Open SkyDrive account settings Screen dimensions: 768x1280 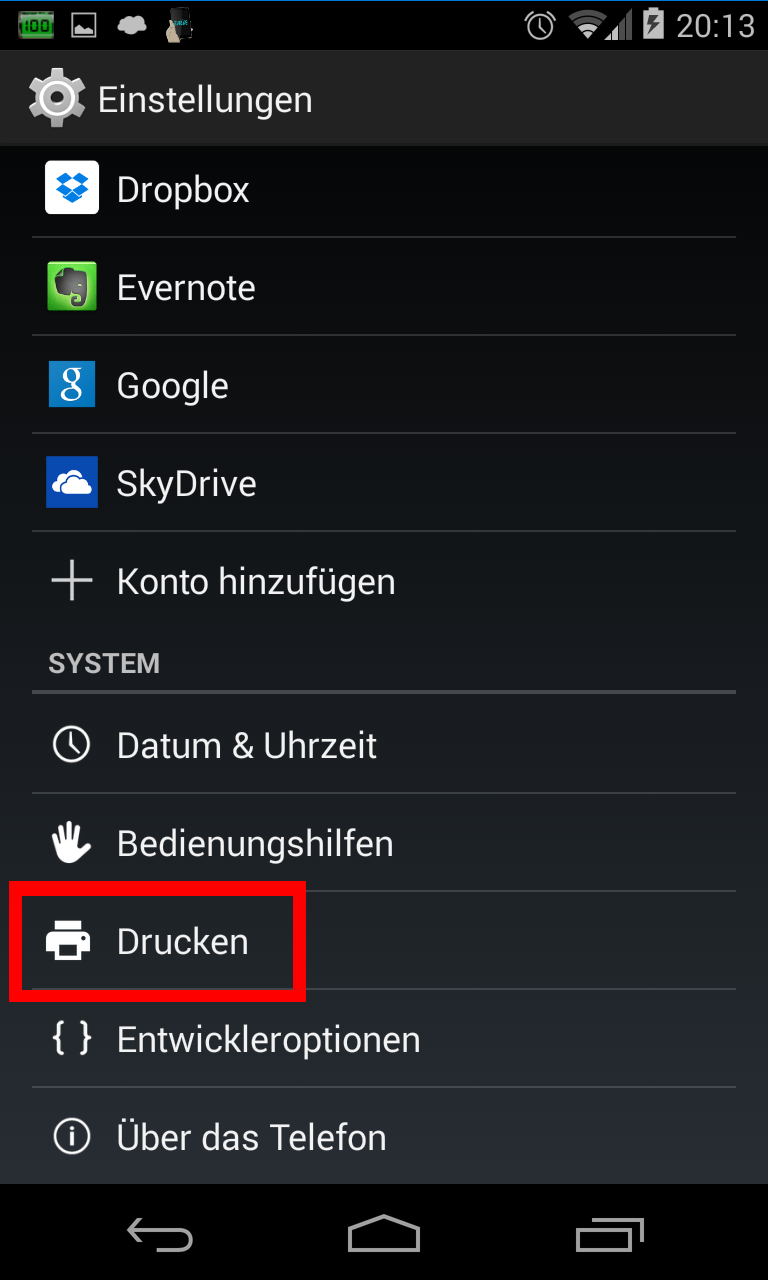[384, 483]
